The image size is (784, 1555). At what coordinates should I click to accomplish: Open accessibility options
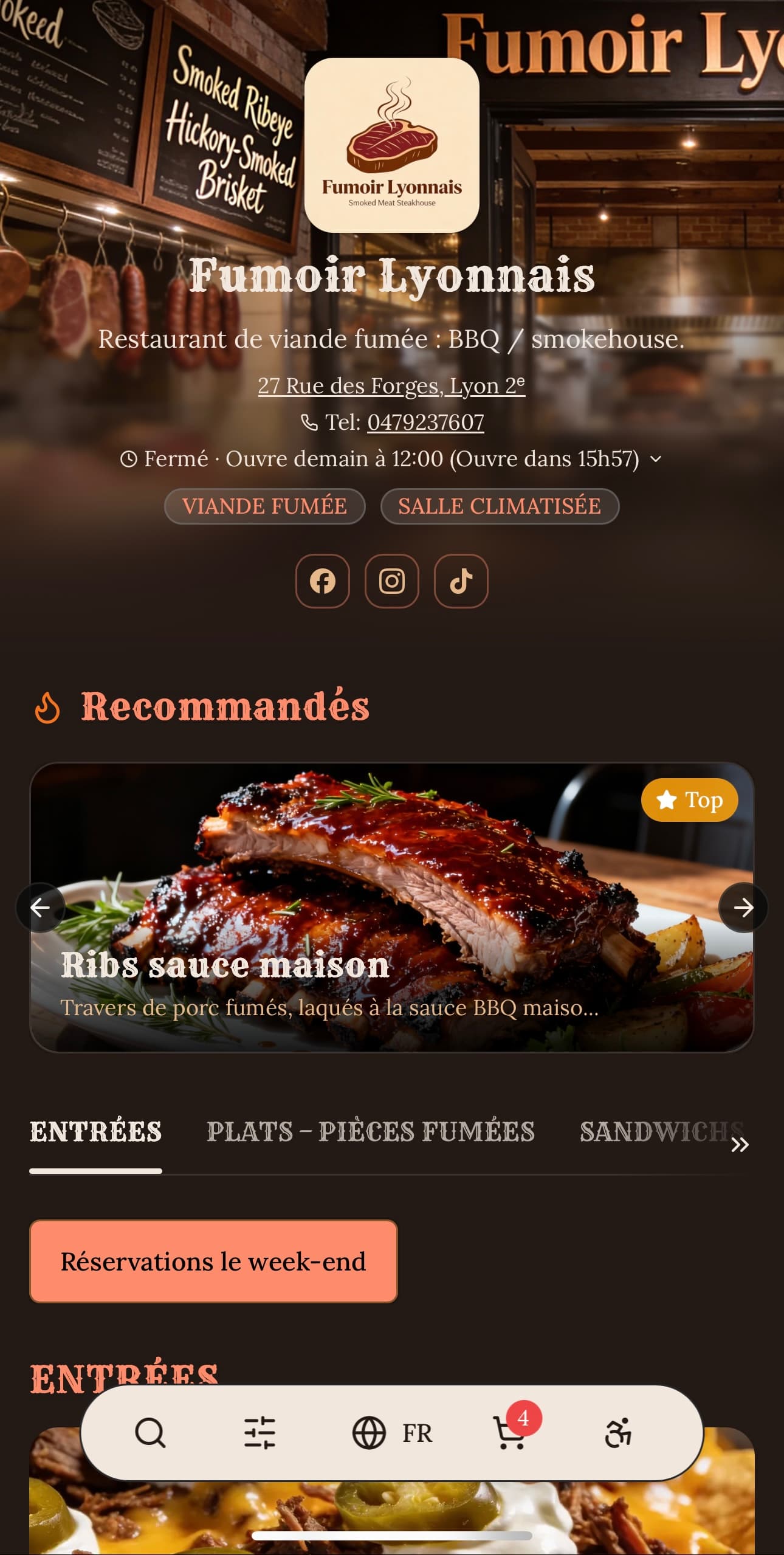pos(618,1433)
